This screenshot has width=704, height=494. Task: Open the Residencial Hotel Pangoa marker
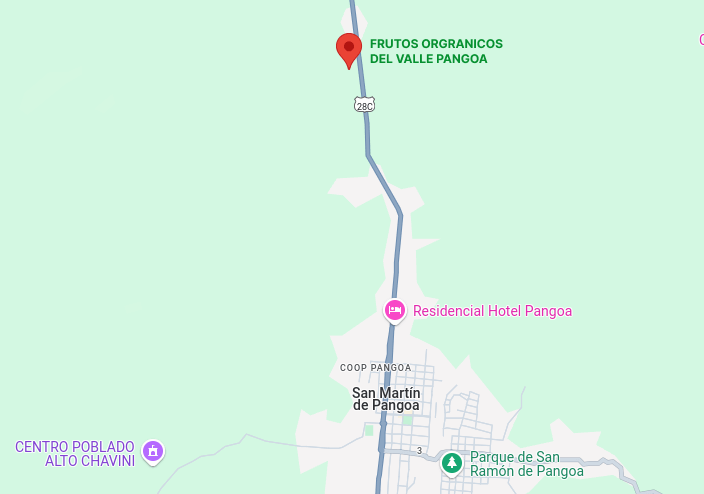coord(395,311)
